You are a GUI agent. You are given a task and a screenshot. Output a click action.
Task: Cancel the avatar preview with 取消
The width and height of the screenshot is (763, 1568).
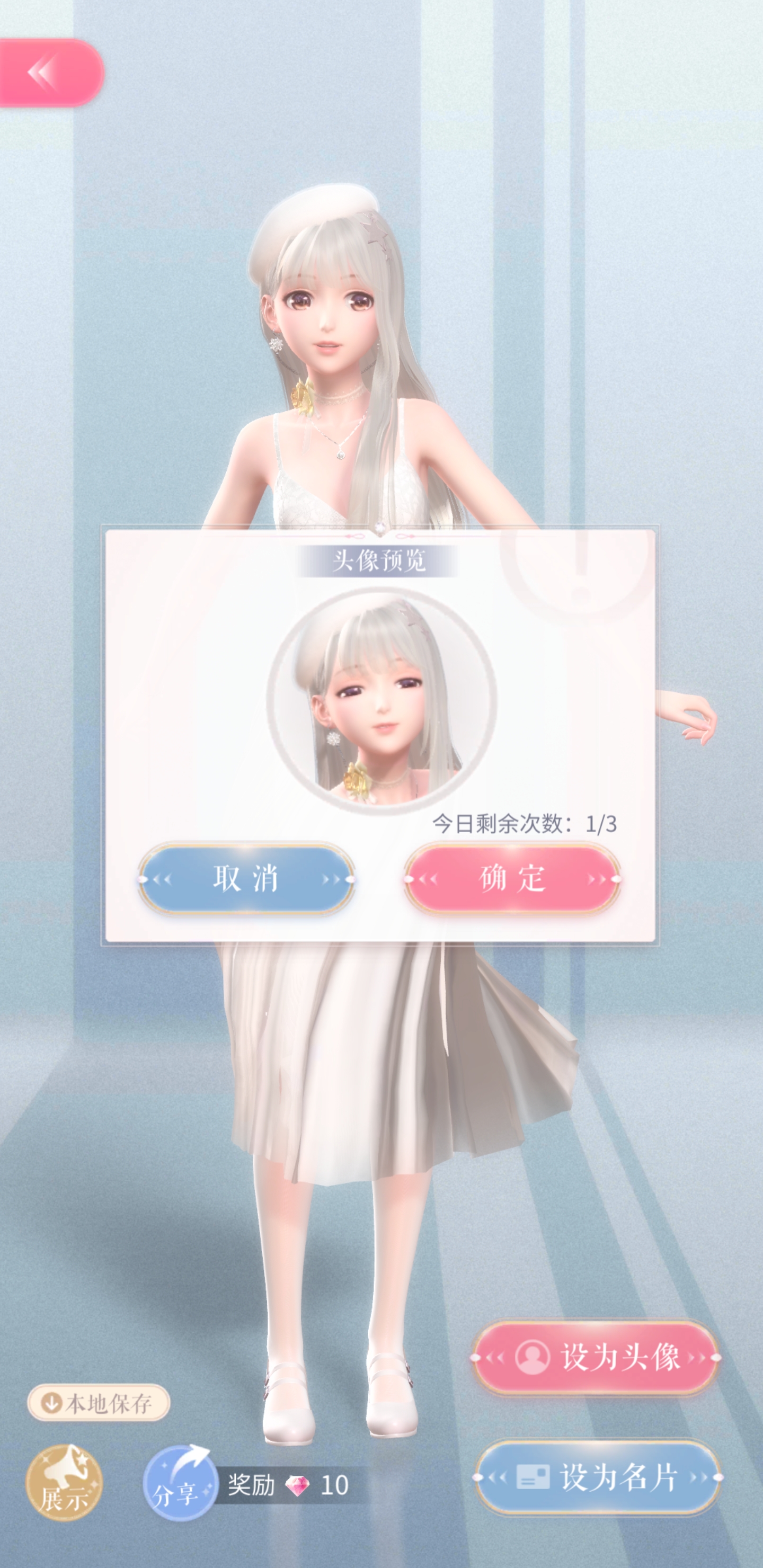[x=246, y=878]
